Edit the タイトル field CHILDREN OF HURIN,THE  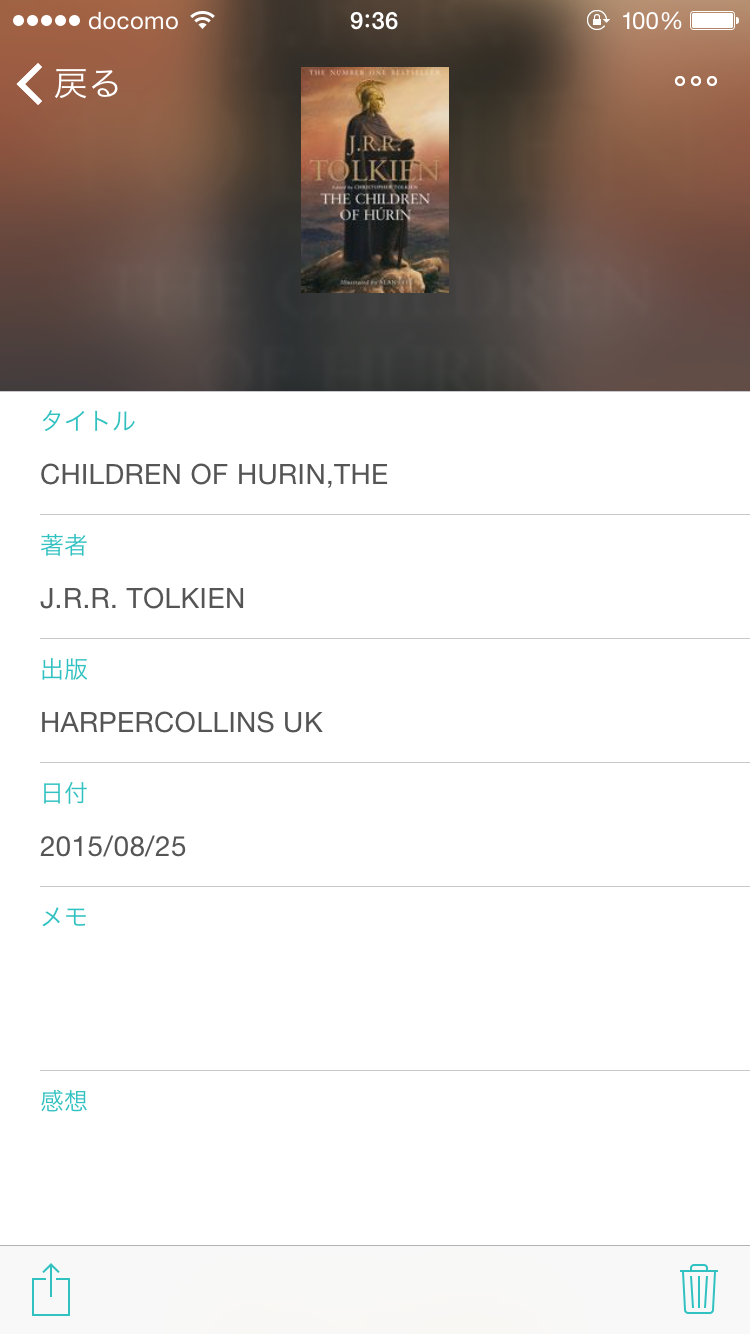tap(395, 454)
